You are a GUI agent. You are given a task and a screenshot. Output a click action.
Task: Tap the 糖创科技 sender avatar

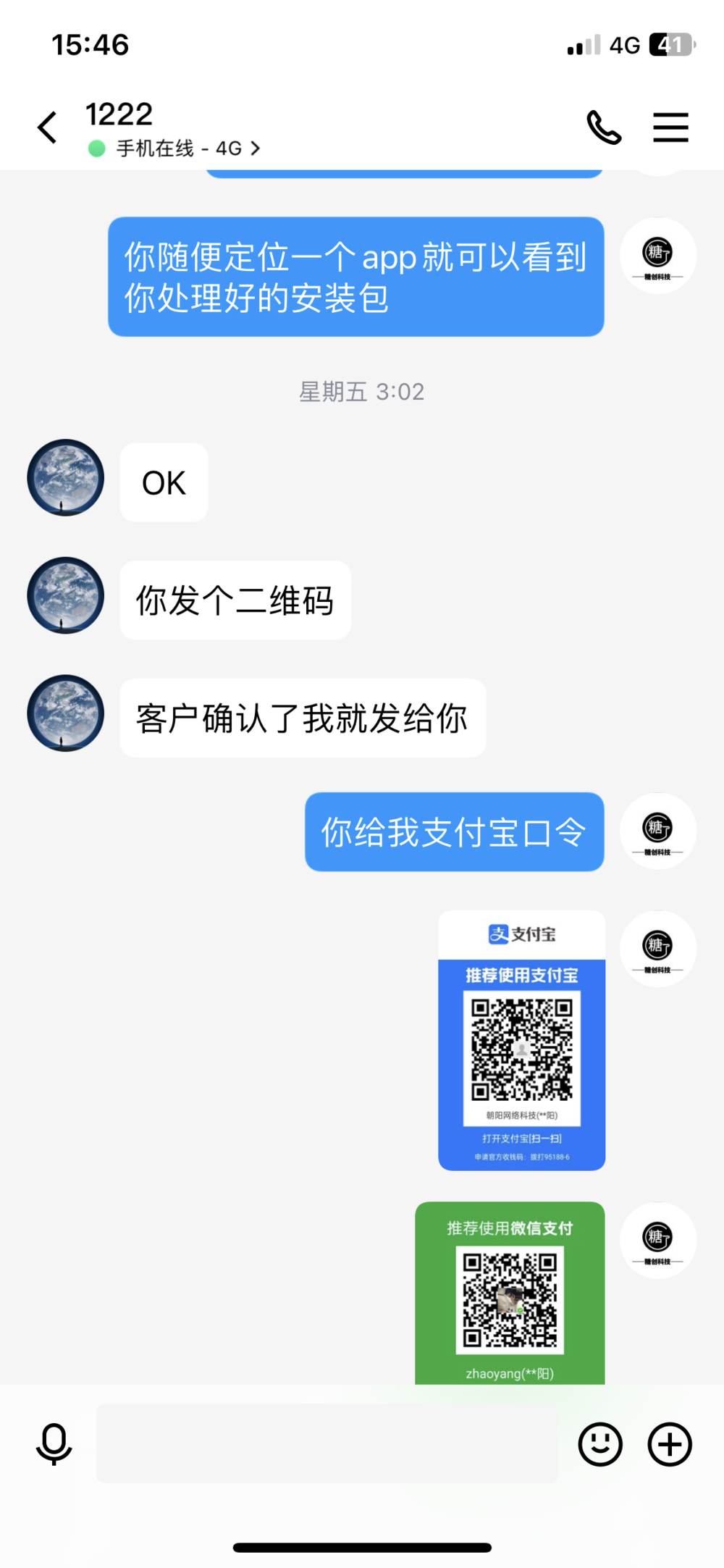coord(657,255)
